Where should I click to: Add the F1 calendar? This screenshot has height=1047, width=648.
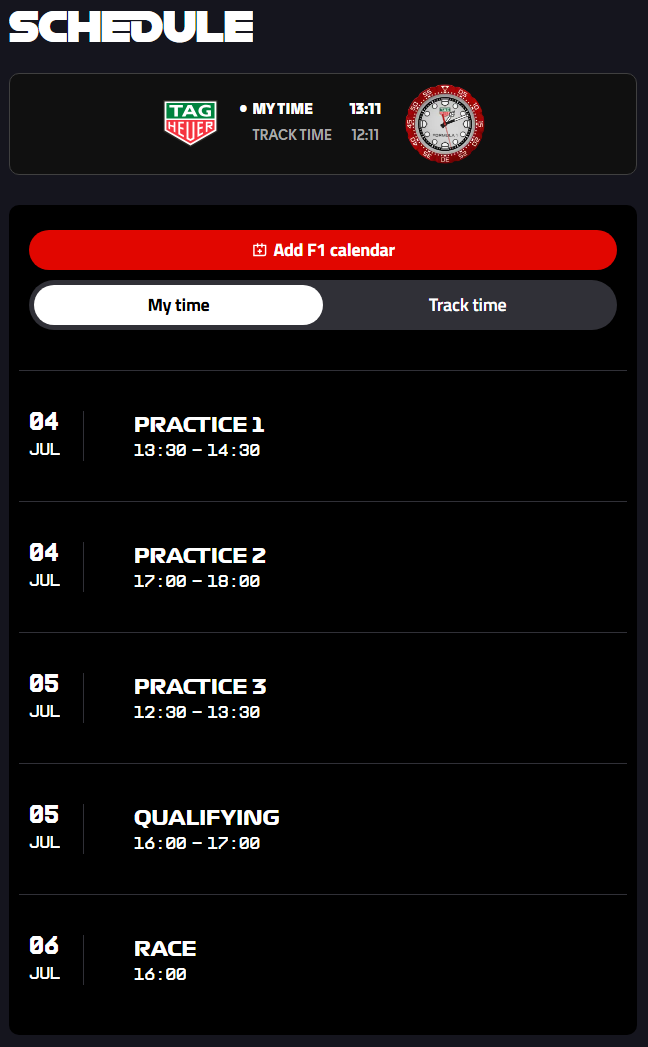coord(323,250)
